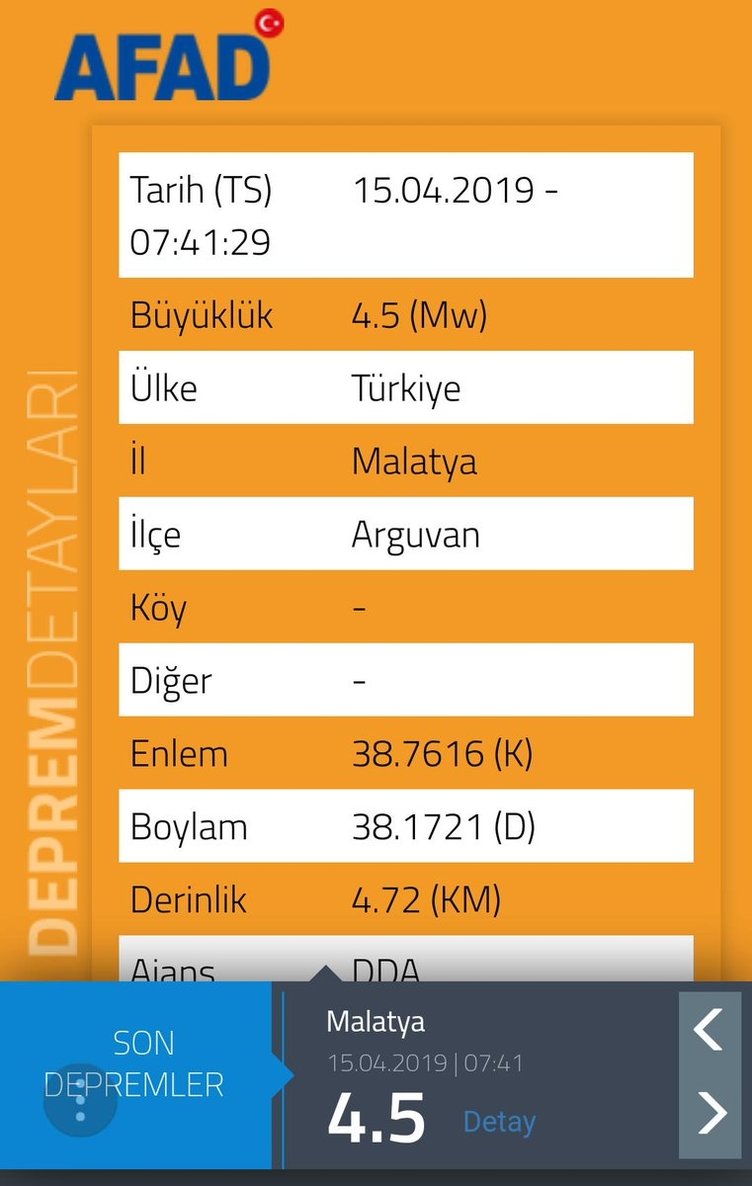Image resolution: width=752 pixels, height=1186 pixels.
Task: Open the Detay link
Action: pyautogui.click(x=499, y=1122)
